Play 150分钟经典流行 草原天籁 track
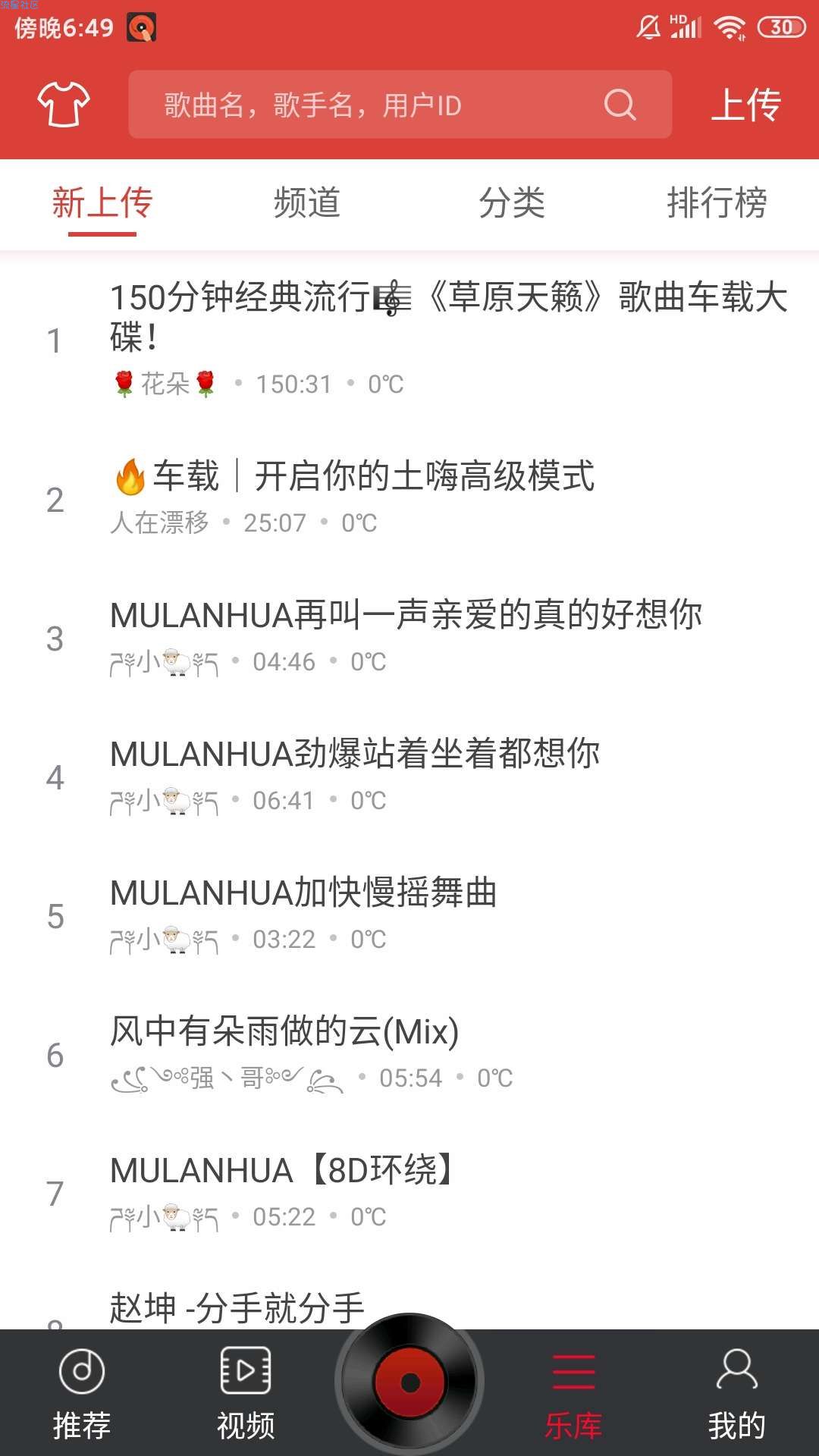The width and height of the screenshot is (819, 1456). click(x=409, y=339)
